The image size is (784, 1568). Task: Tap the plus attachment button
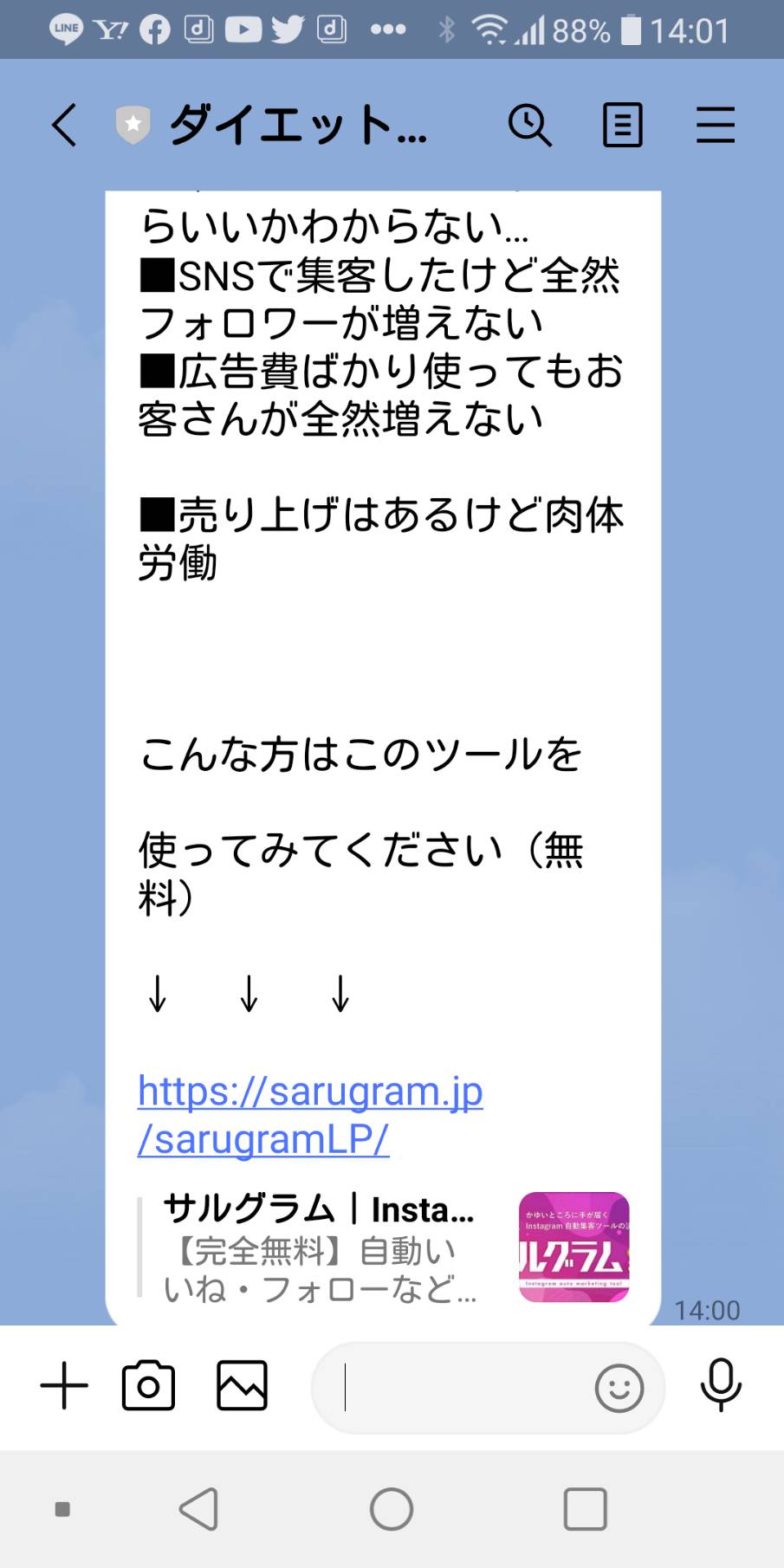[x=64, y=1385]
